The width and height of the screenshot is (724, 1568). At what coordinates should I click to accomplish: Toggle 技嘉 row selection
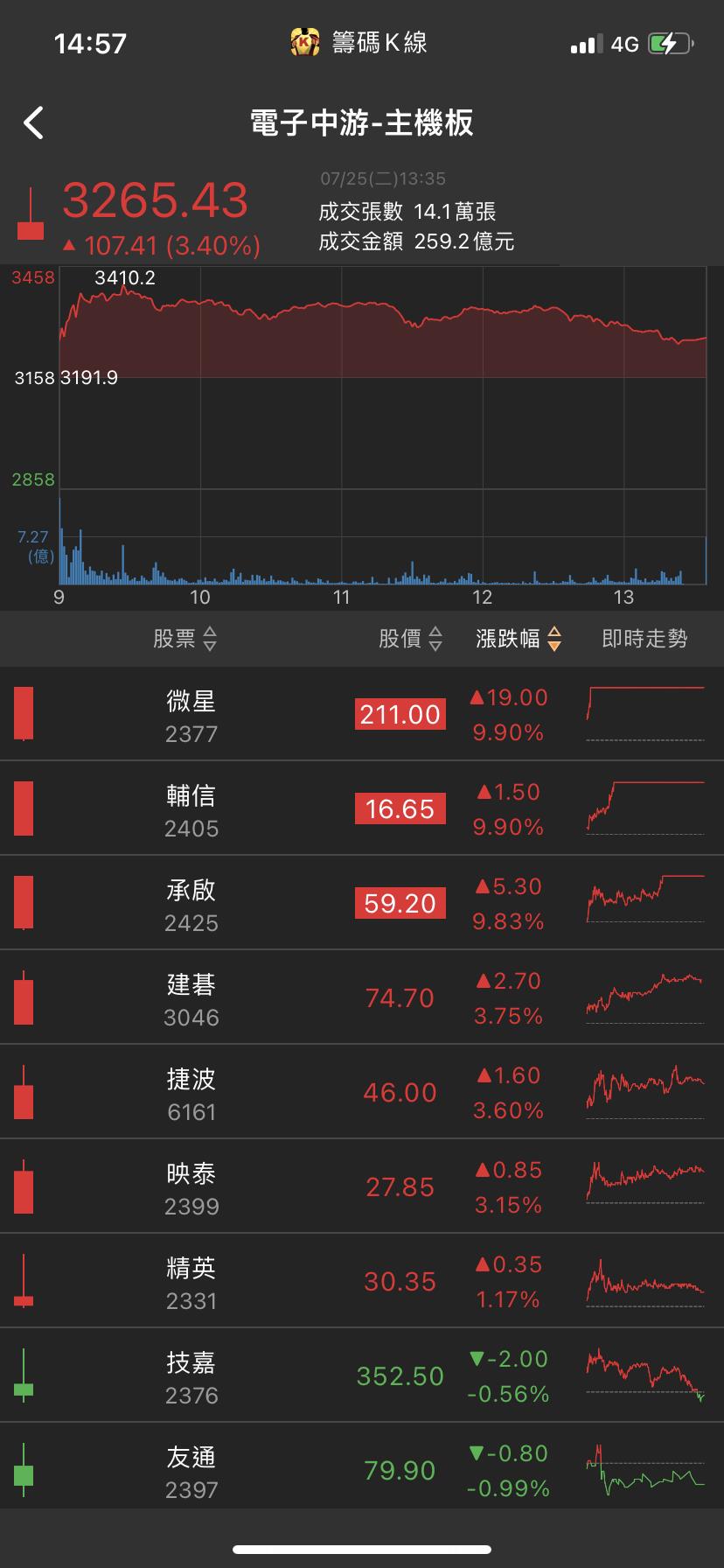click(x=362, y=1374)
